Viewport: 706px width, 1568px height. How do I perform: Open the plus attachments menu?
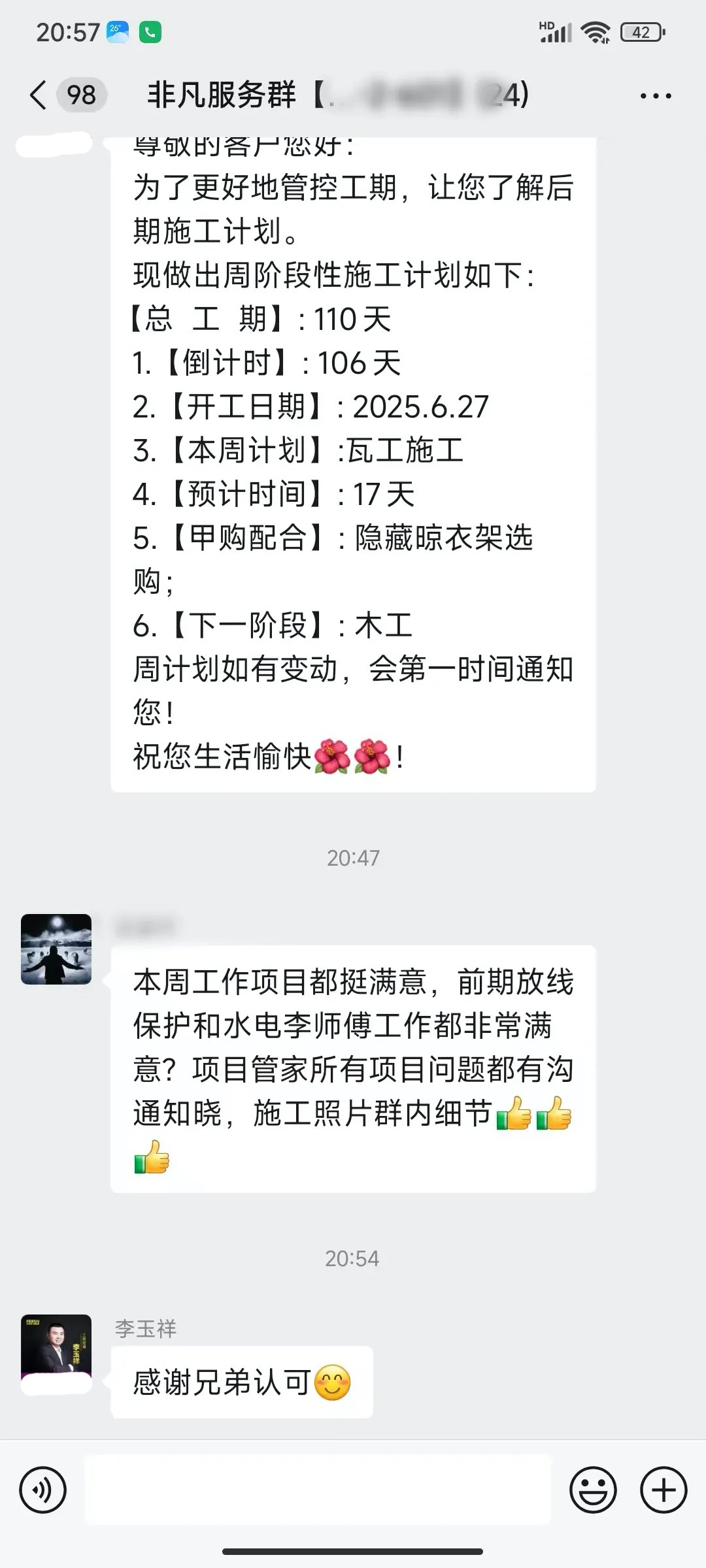[663, 1490]
